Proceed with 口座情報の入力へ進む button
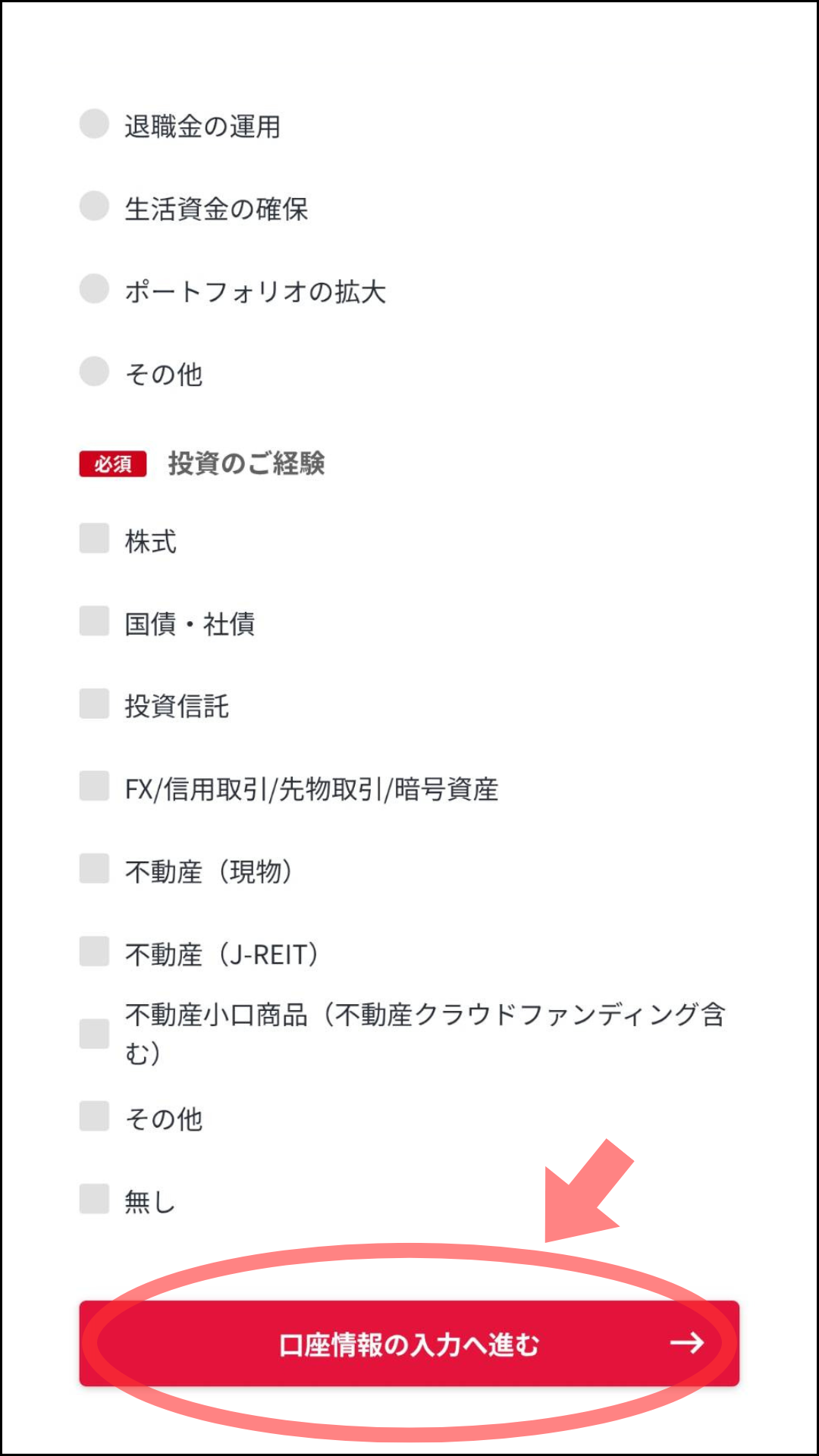Viewport: 819px width, 1456px height. 409,1344
